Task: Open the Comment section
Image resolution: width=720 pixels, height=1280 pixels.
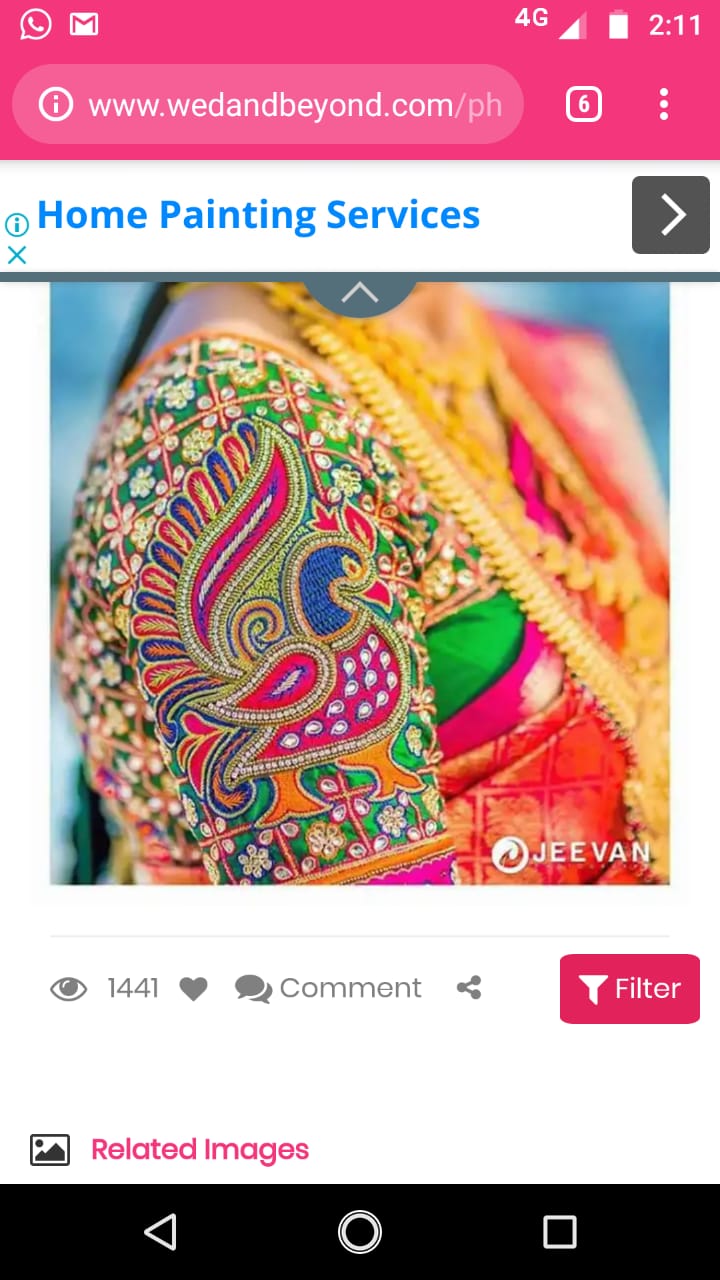Action: [x=329, y=988]
